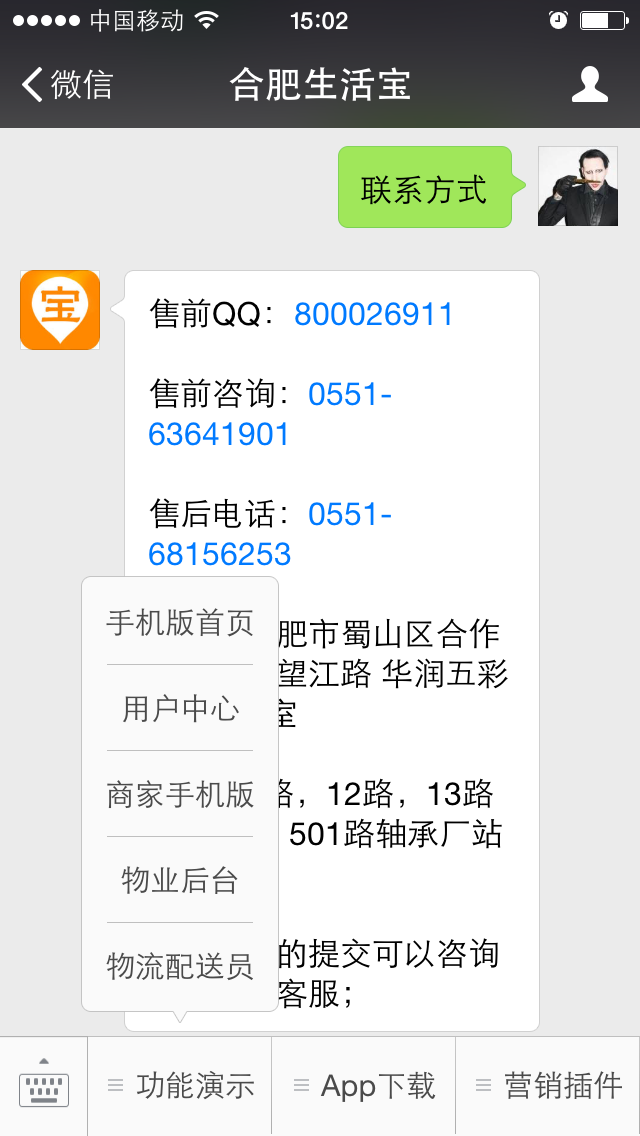Open 物业后台 menu entry
Screen dimensions: 640x1136
pos(180,880)
